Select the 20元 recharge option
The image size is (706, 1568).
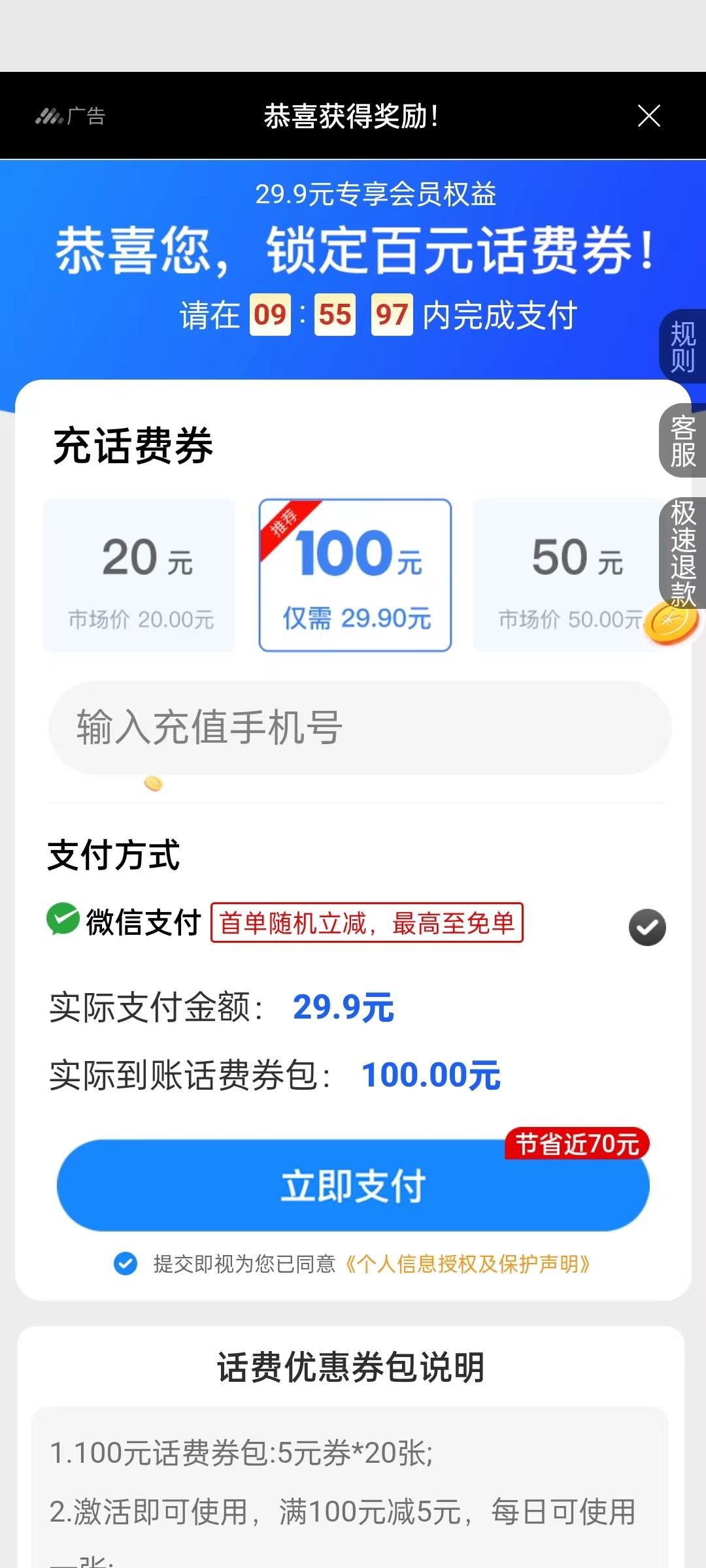(x=139, y=574)
